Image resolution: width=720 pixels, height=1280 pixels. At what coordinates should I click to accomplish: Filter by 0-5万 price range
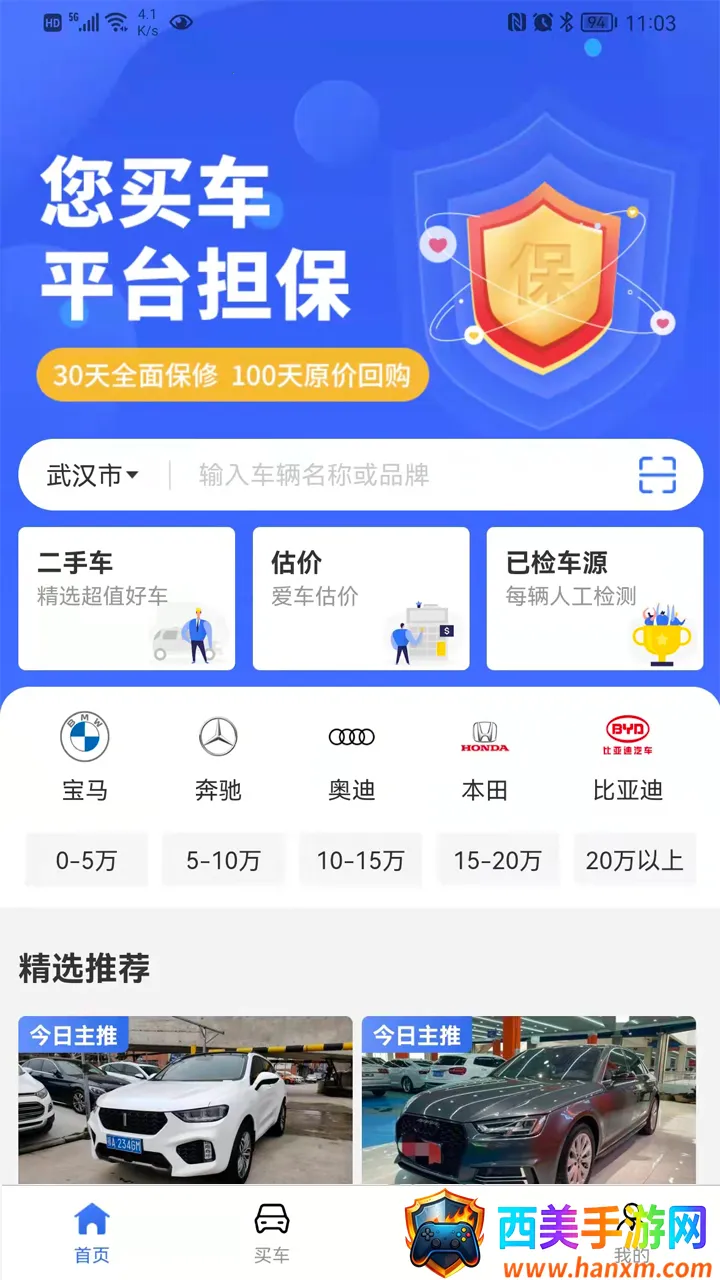click(x=86, y=860)
